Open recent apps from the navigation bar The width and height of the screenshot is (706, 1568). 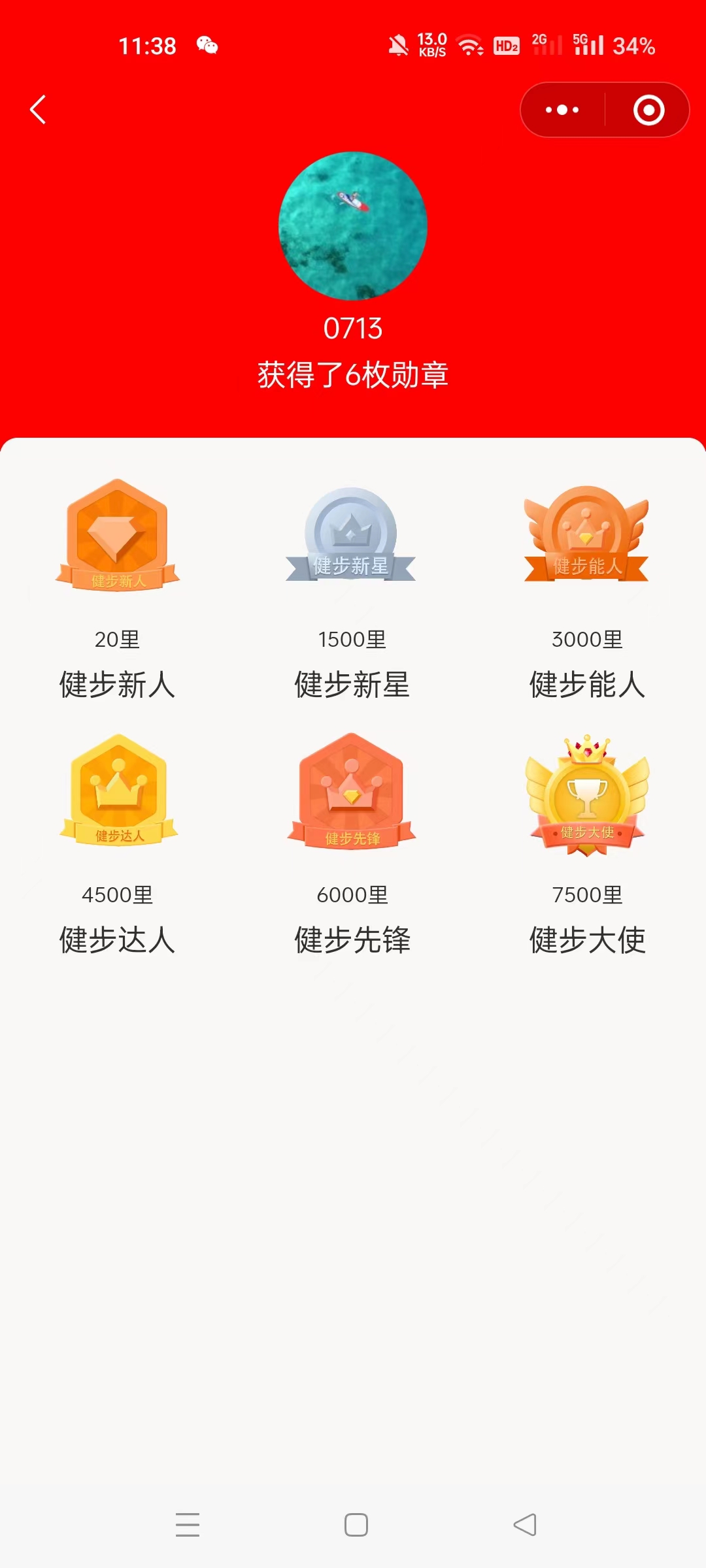(x=188, y=1525)
